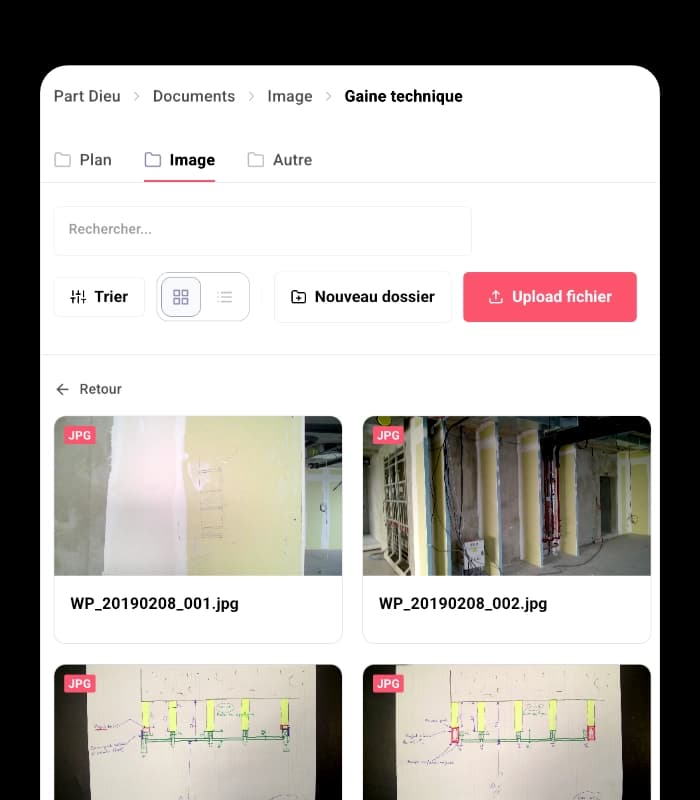Tap Upload fichier button
Screen dimensions: 700x800
pyautogui.click(x=549, y=297)
